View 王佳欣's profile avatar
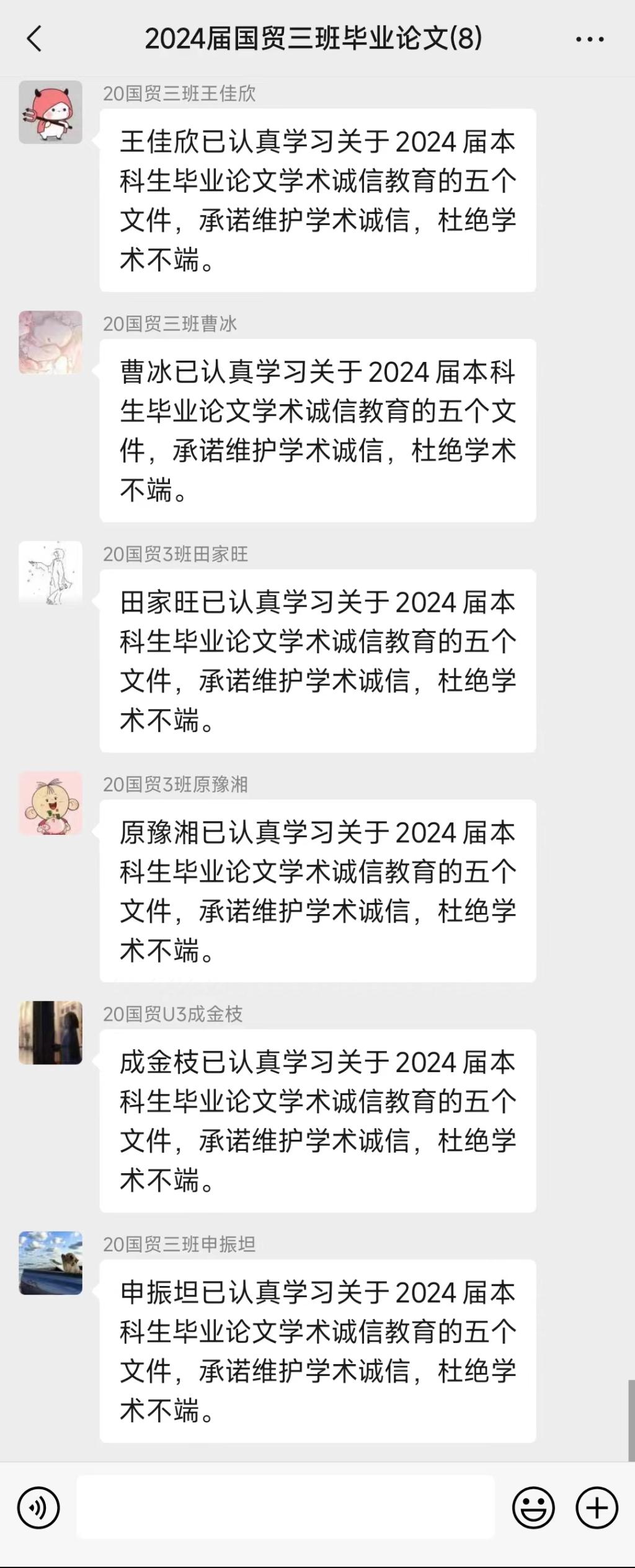Image resolution: width=635 pixels, height=1568 pixels. pos(50,112)
